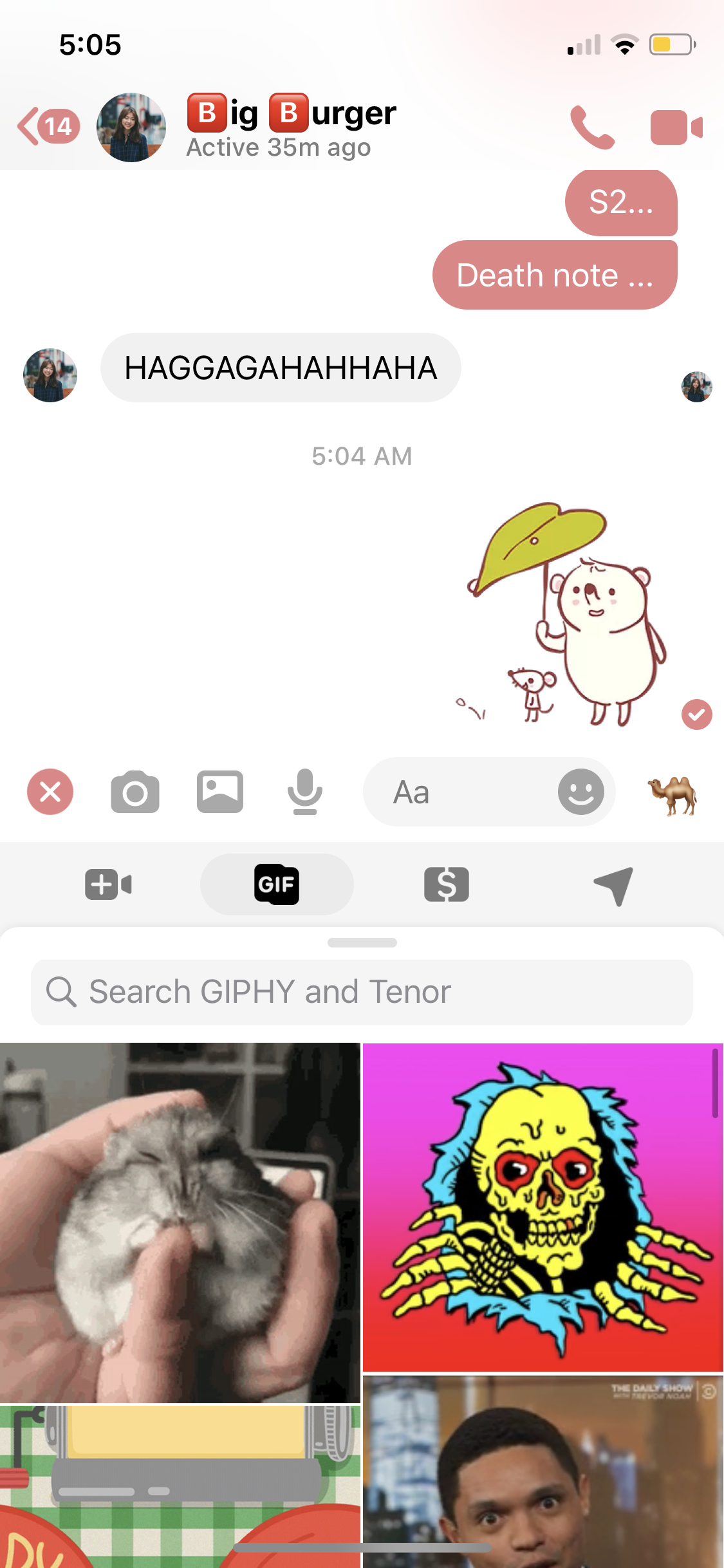724x1568 pixels.
Task: Search GIPHY and Tenor for GIFs
Action: pos(362,992)
